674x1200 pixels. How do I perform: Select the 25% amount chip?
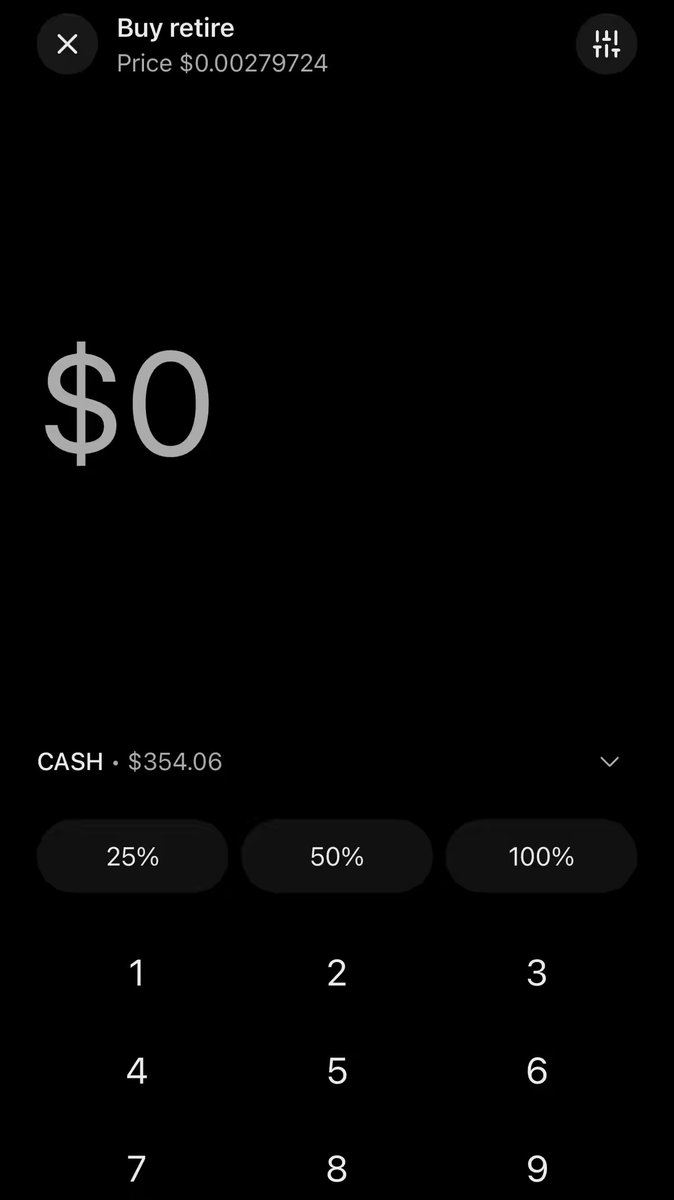coord(133,856)
